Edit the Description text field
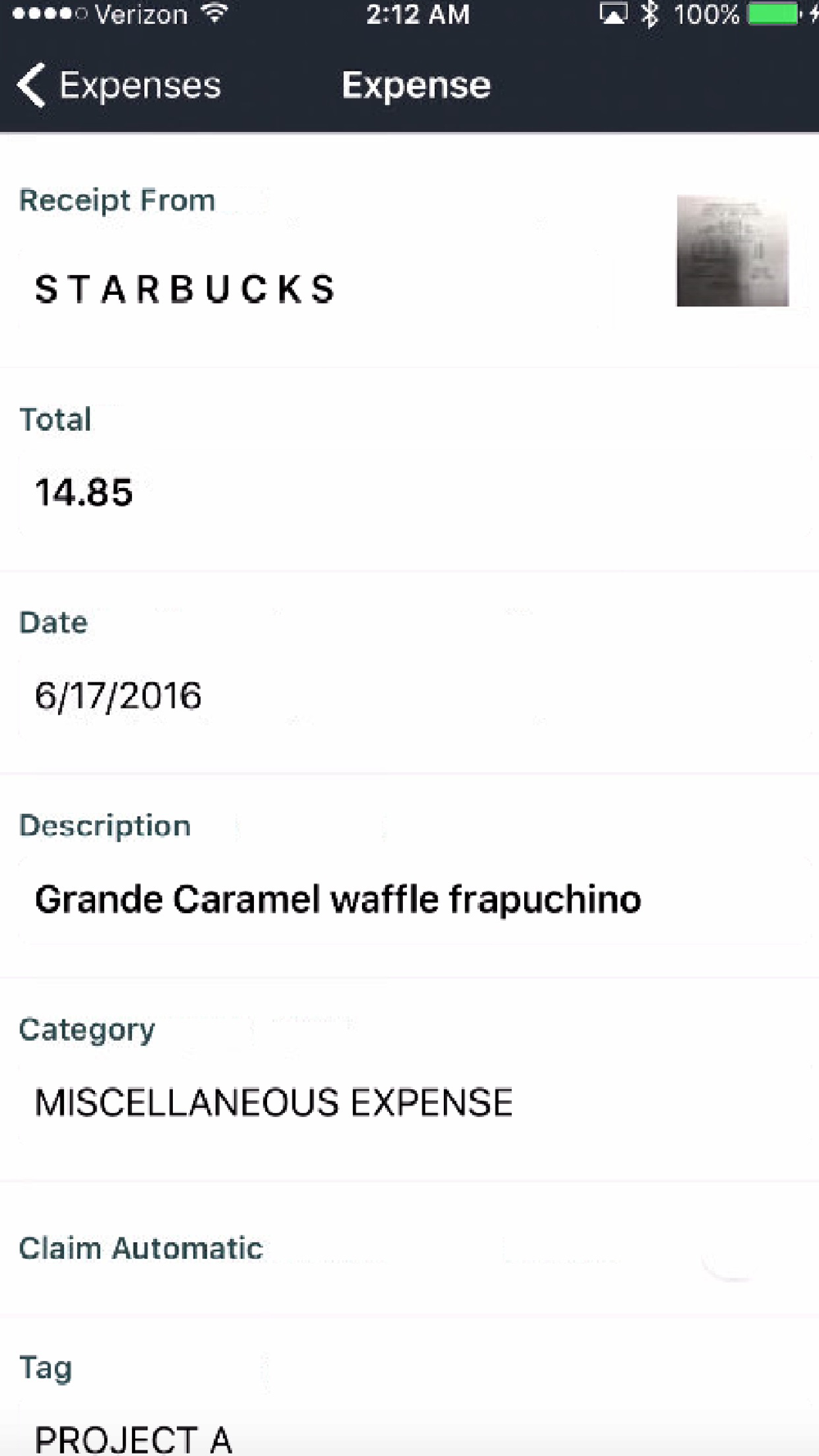819x1456 pixels. (409, 899)
